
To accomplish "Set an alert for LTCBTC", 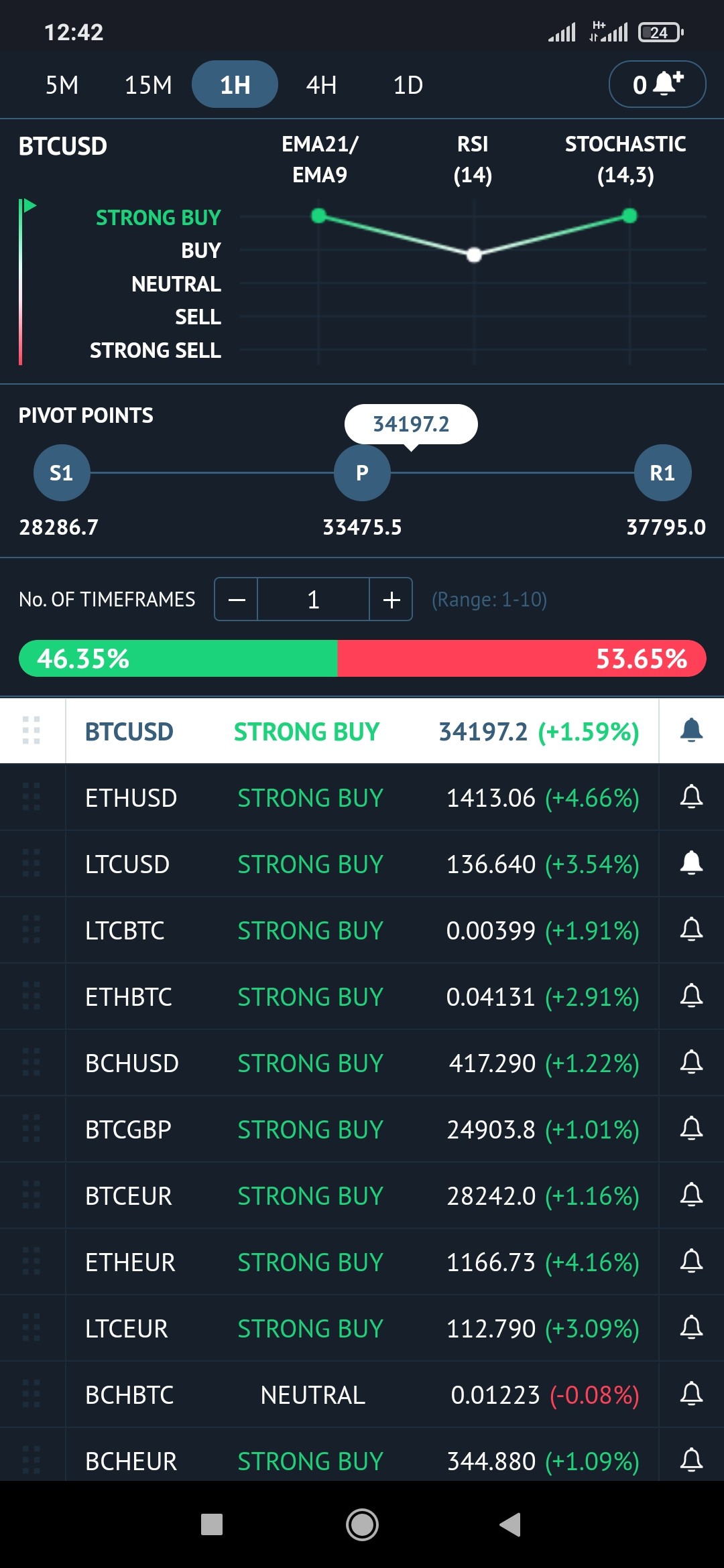I will coord(691,929).
